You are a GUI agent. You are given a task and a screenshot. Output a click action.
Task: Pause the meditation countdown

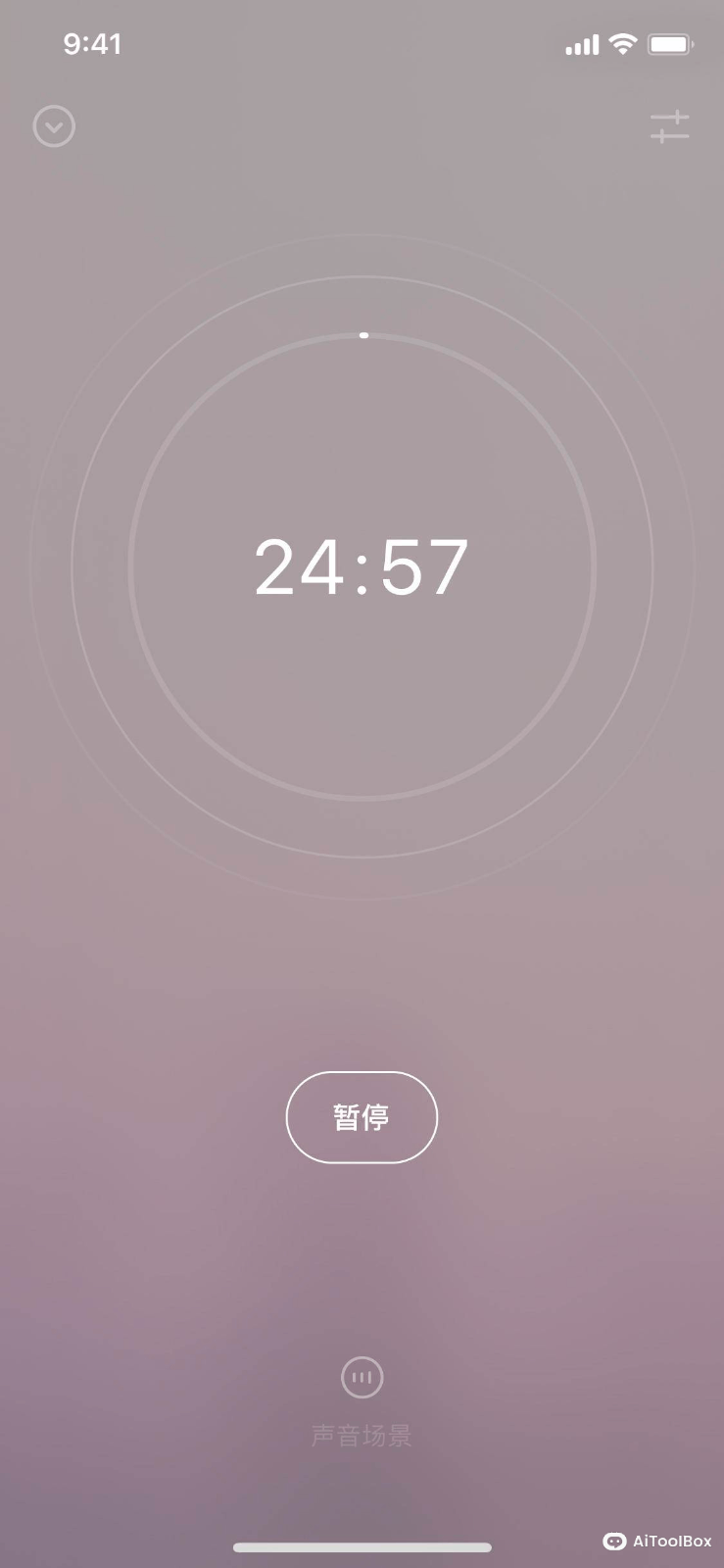tap(362, 1117)
